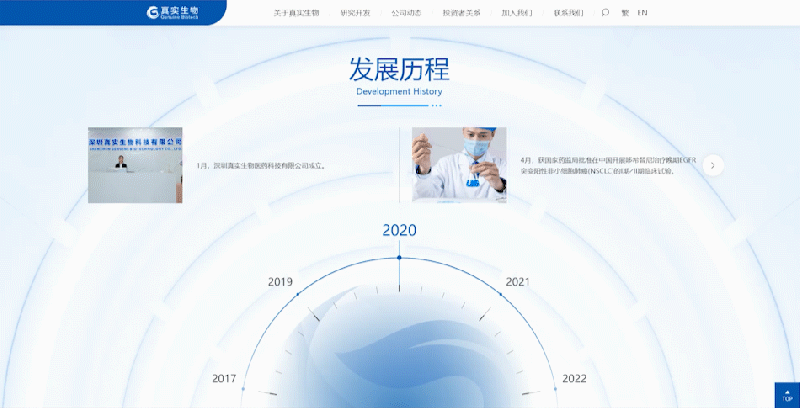800x408 pixels.
Task: Select year 2021 on the timeline
Action: pos(517,282)
